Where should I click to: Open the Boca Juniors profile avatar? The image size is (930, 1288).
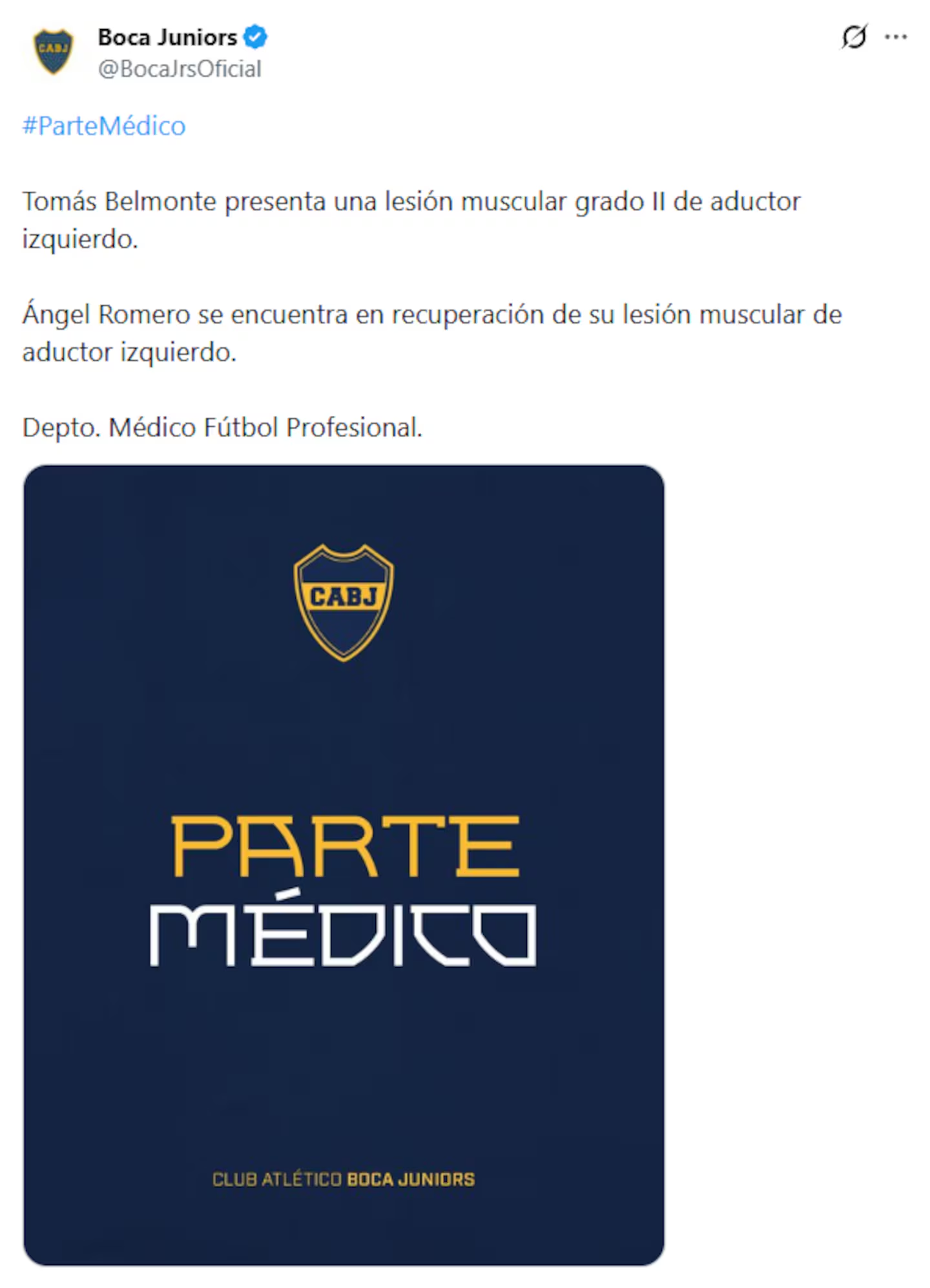(53, 52)
